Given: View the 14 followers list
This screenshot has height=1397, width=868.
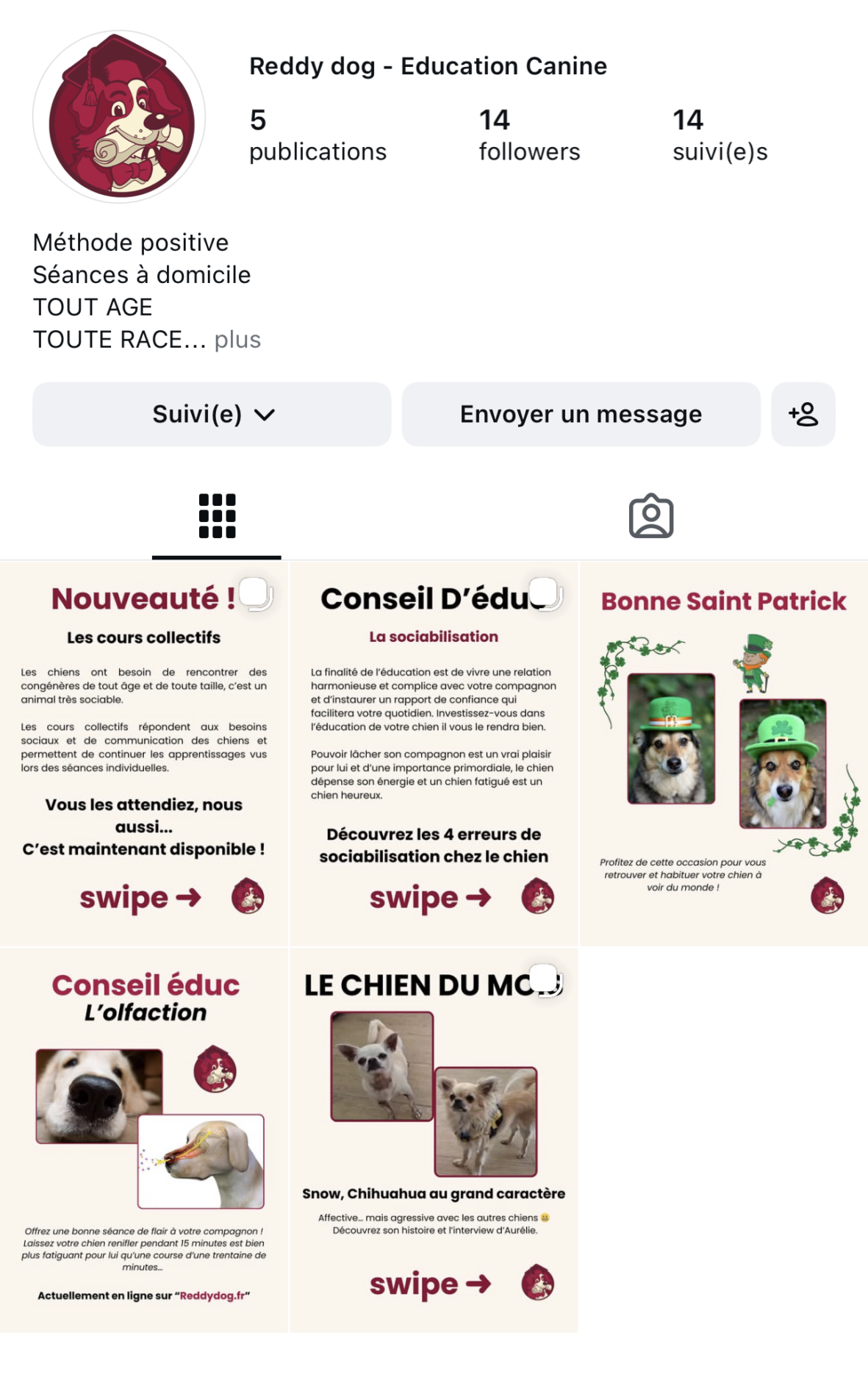Looking at the screenshot, I should tap(529, 135).
